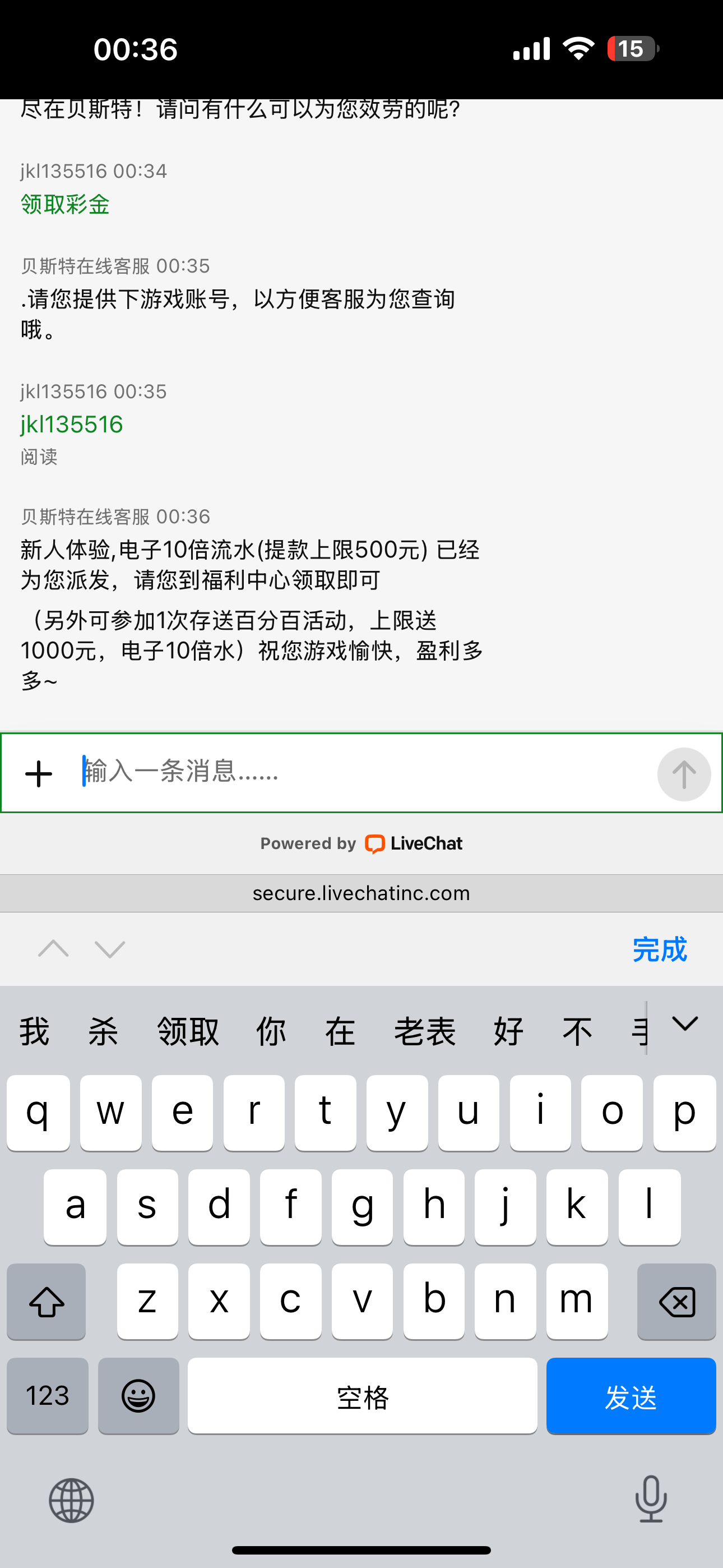Tap the globe icon to switch keyboards
Screen dimensions: 723x1568
(71, 1501)
